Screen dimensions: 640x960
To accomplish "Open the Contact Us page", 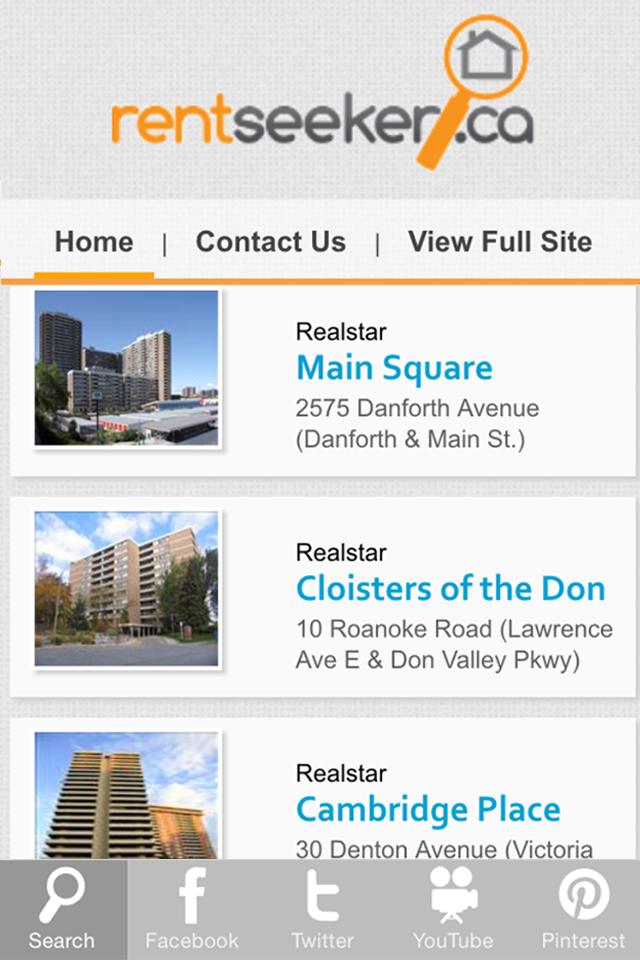I will 271,243.
